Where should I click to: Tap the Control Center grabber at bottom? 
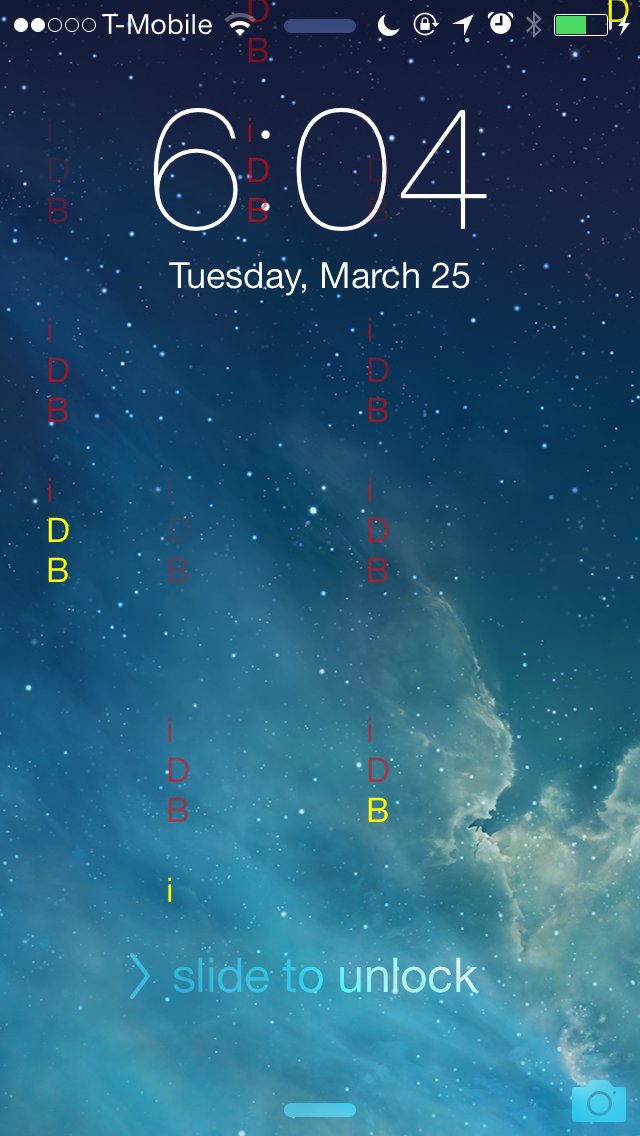point(320,1110)
